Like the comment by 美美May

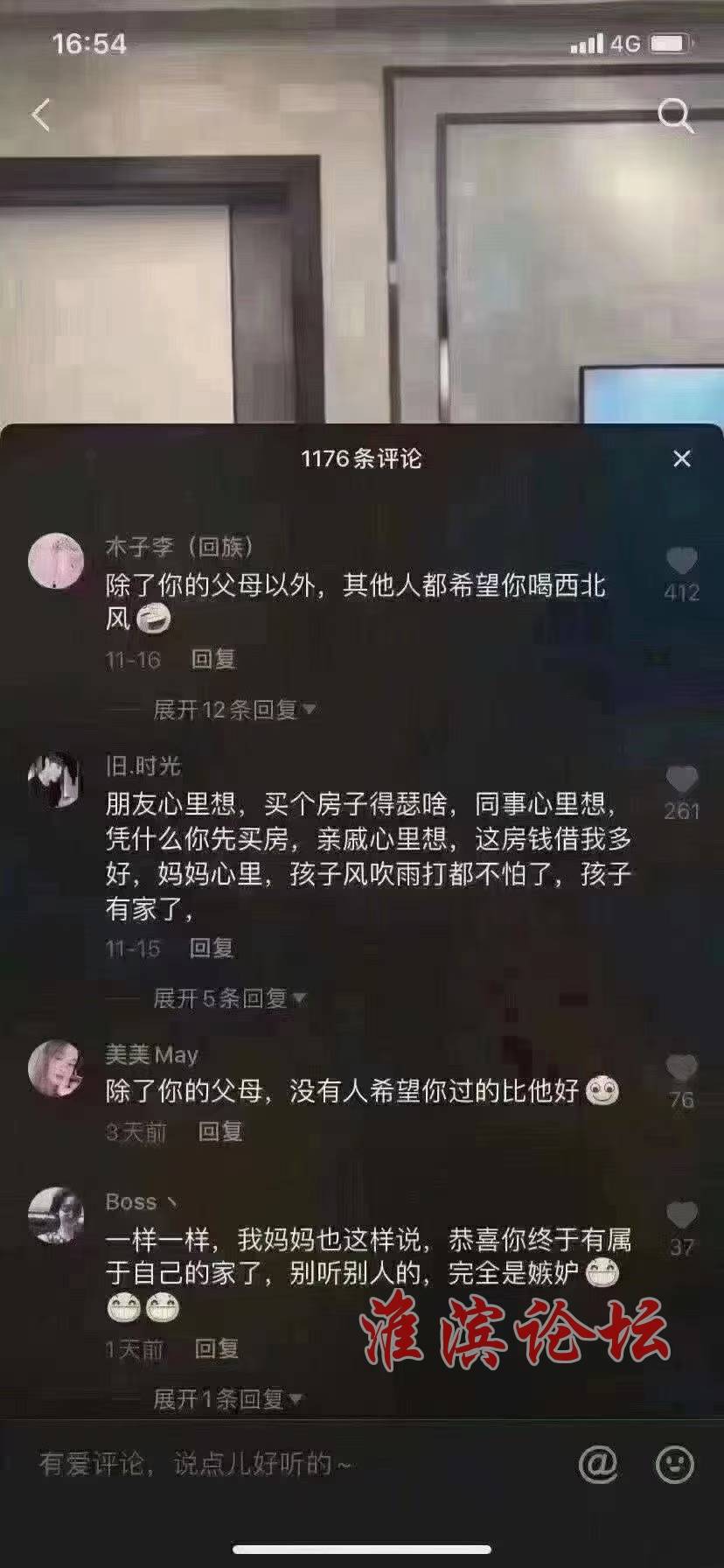[681, 1067]
